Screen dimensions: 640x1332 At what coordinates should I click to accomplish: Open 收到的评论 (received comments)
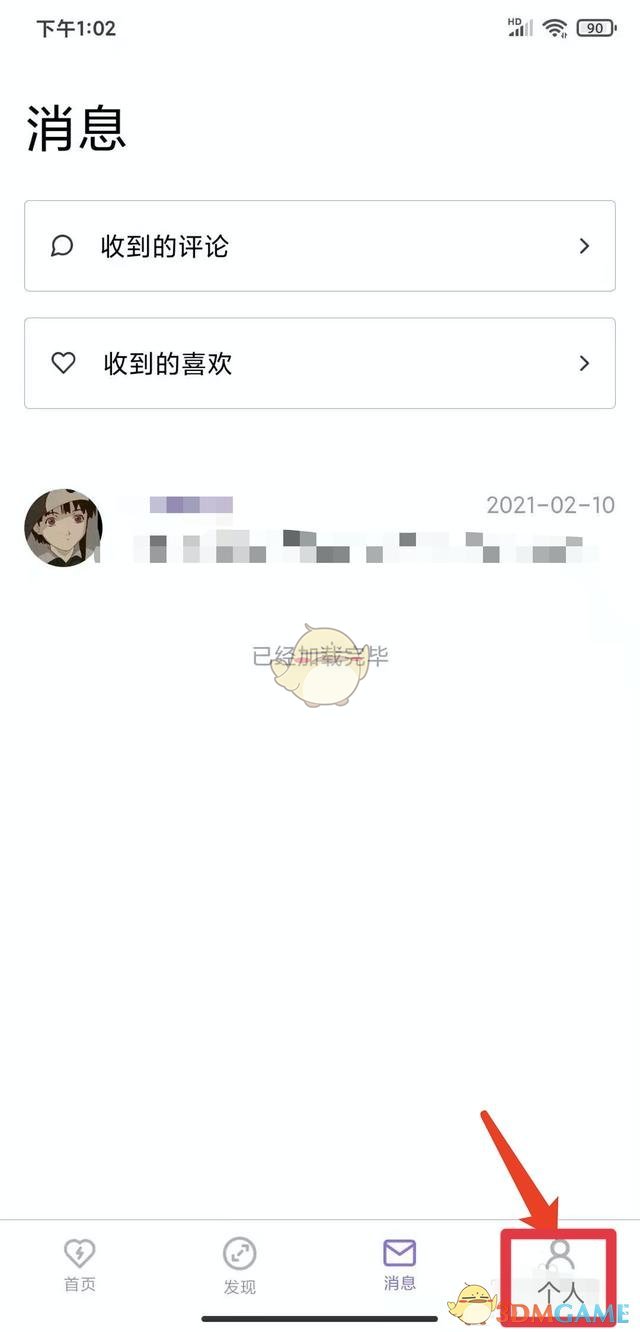tap(319, 246)
